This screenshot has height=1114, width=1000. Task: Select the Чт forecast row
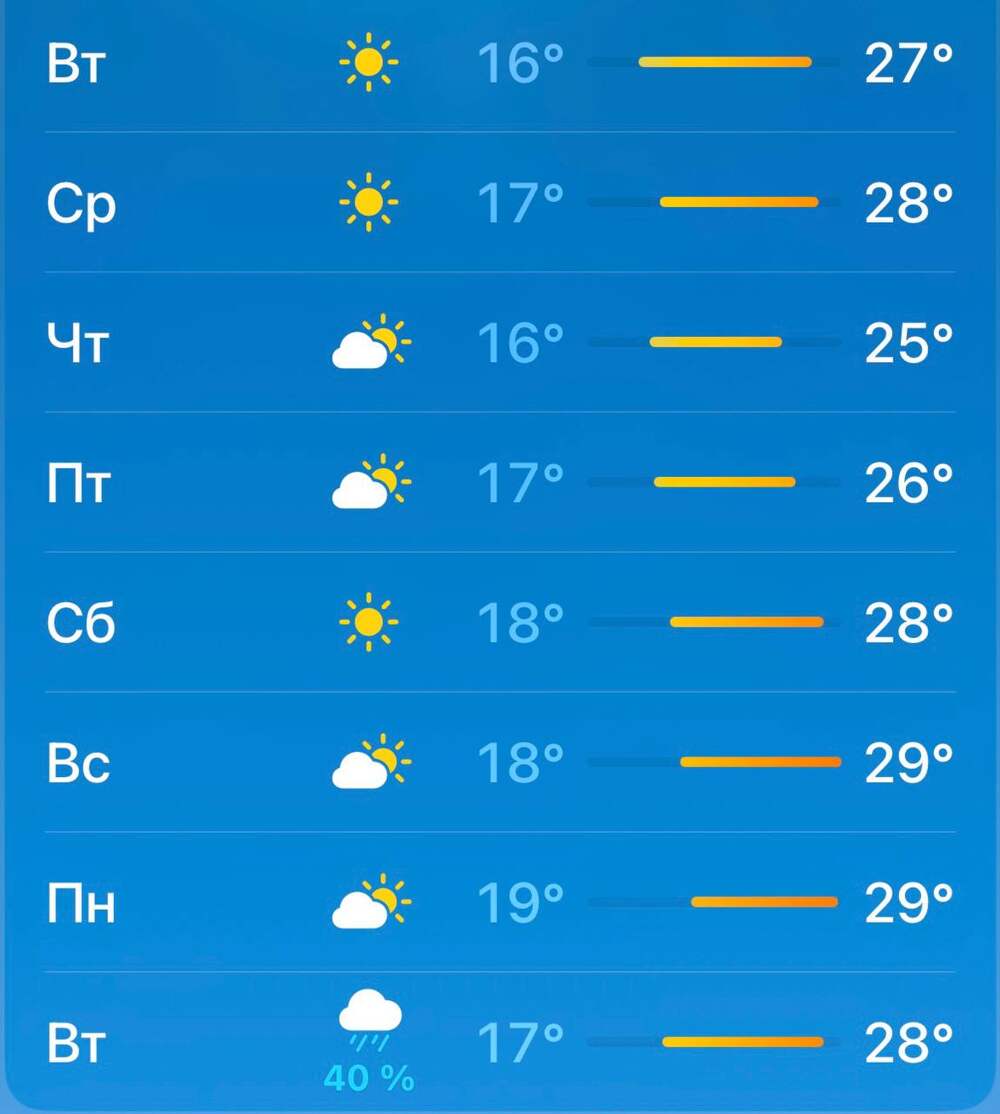point(500,343)
